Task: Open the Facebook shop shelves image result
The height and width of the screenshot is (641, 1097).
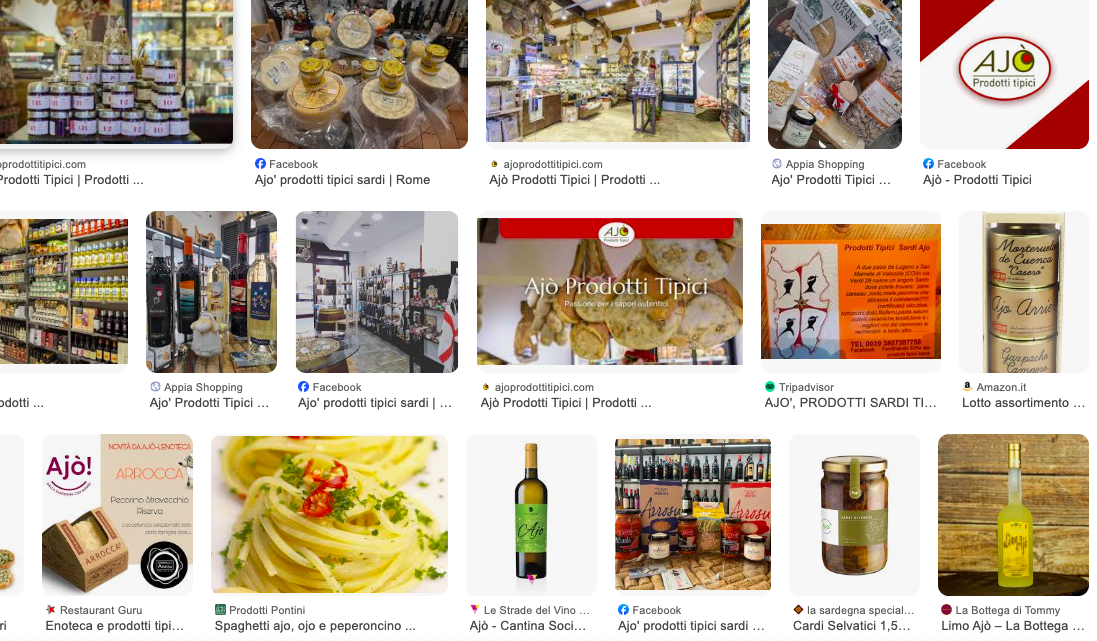Action: [x=376, y=291]
